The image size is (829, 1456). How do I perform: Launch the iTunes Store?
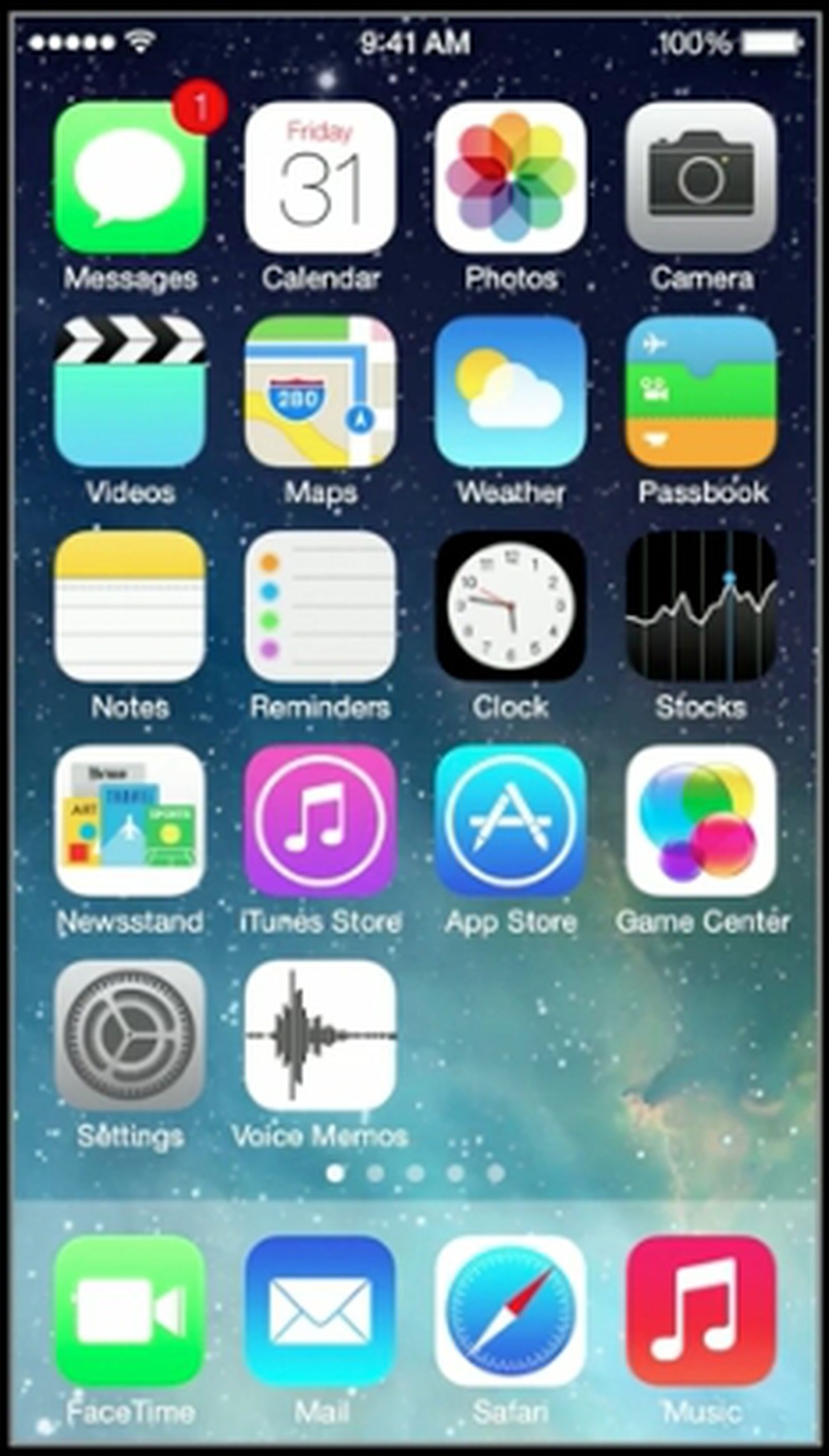(320, 820)
